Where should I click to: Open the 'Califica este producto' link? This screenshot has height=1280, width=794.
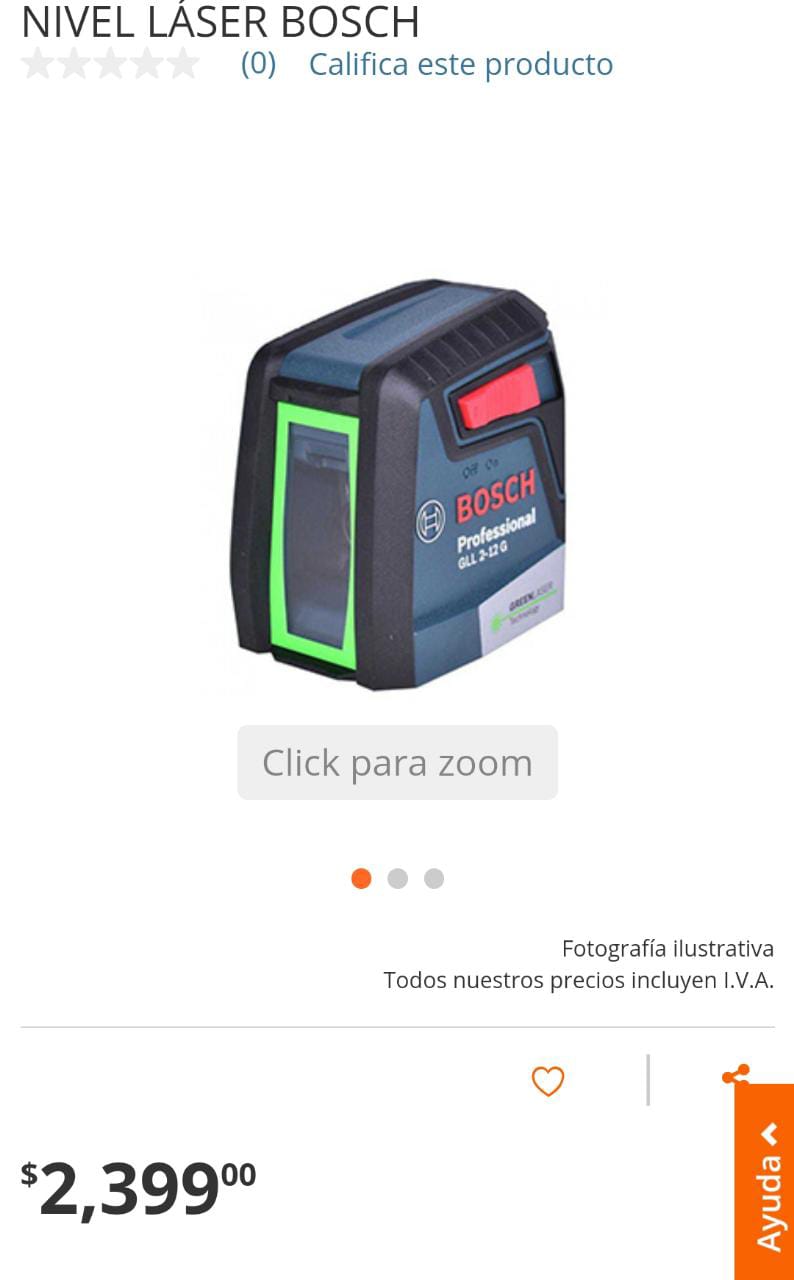(460, 64)
